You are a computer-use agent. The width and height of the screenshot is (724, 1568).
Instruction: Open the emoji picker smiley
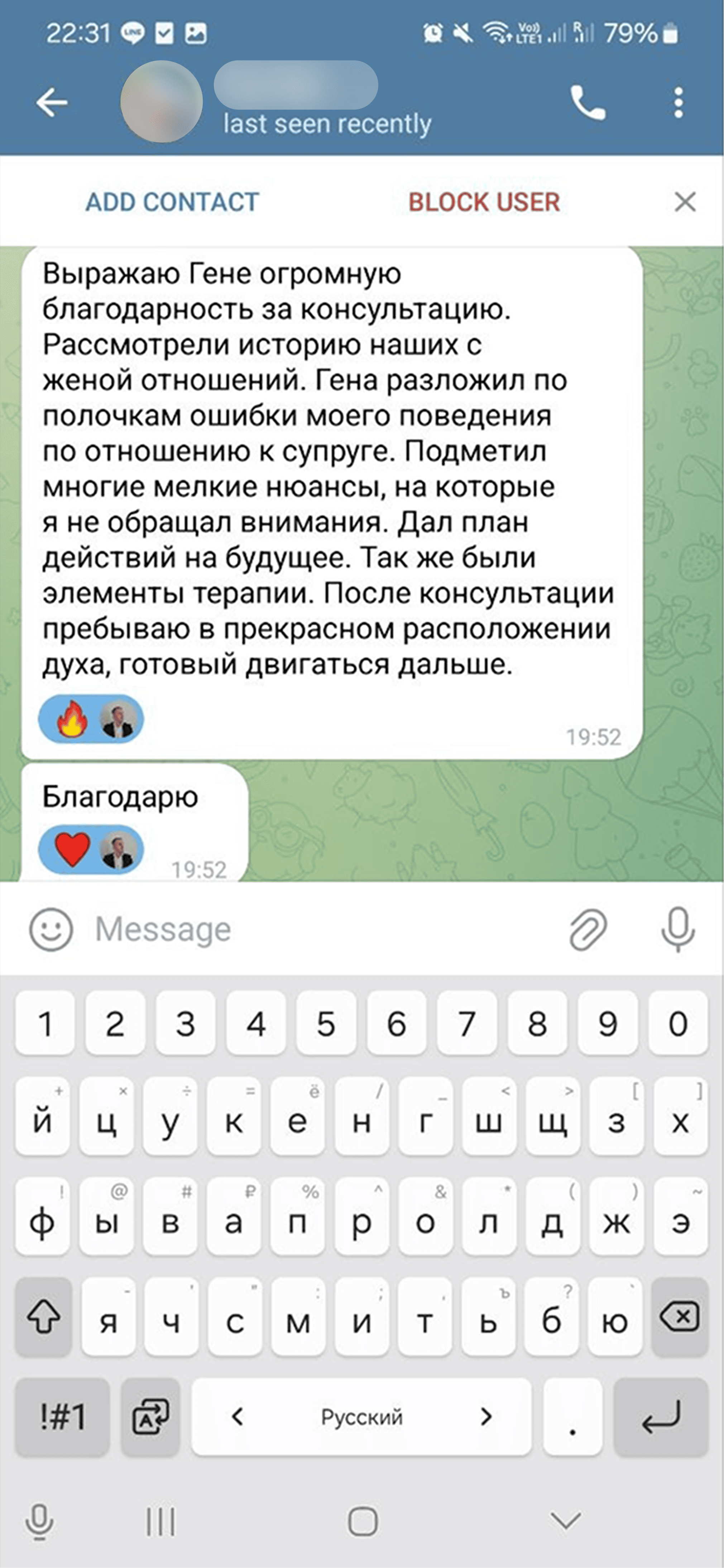click(x=51, y=930)
